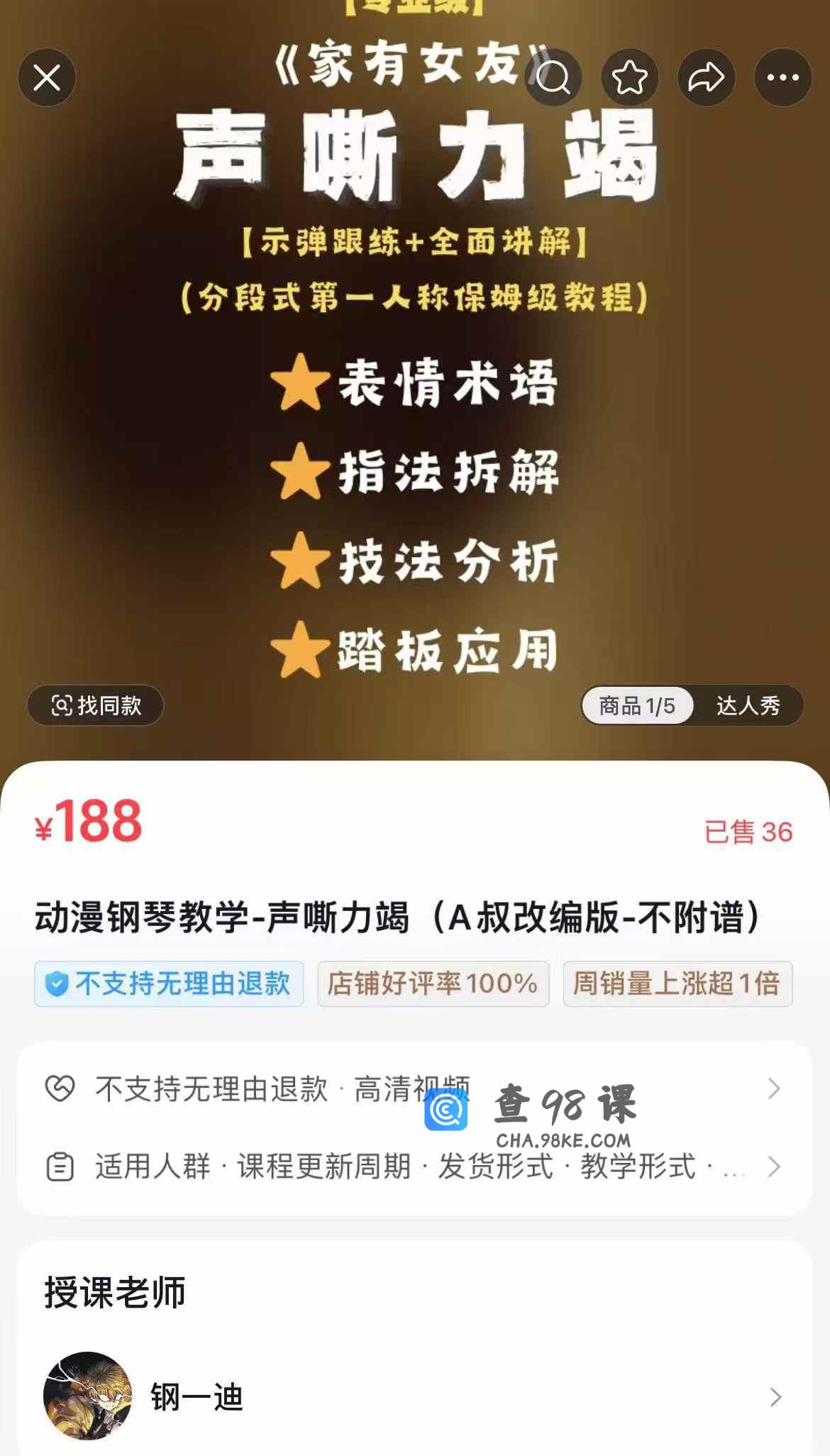The image size is (830, 1456).
Task: Favorite this product with the star icon
Action: pos(630,77)
